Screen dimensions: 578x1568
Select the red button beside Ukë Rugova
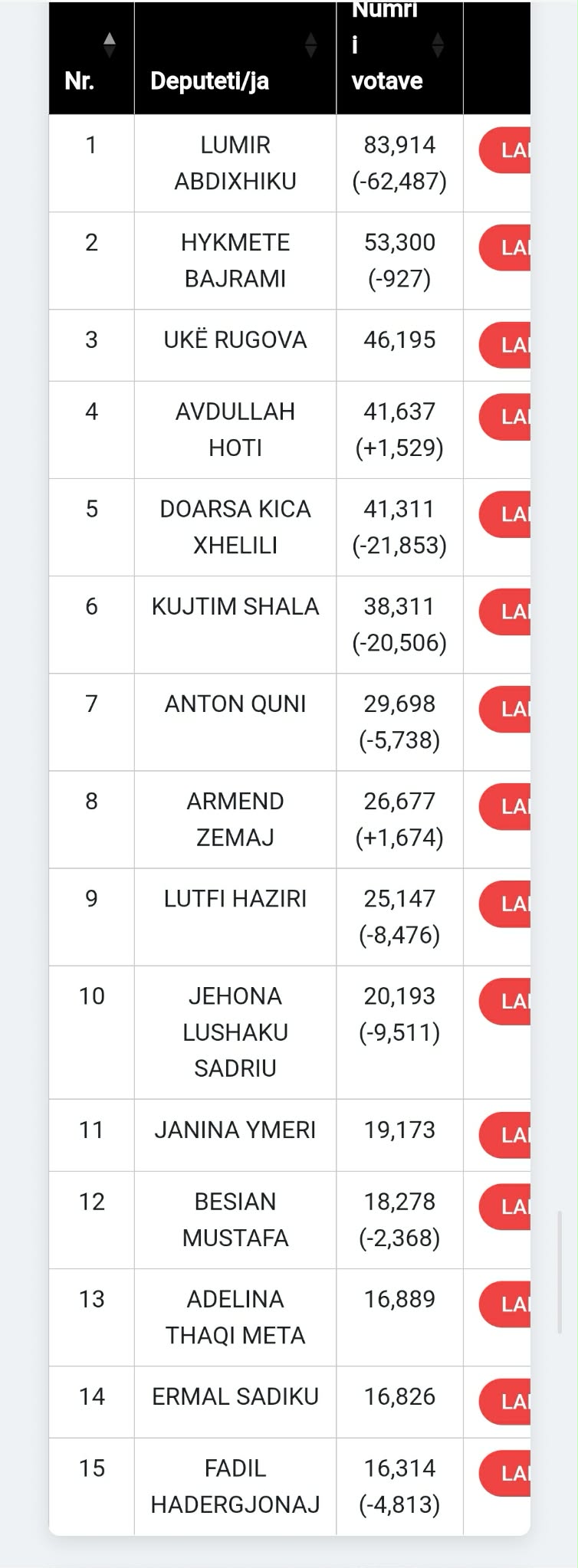pos(506,346)
